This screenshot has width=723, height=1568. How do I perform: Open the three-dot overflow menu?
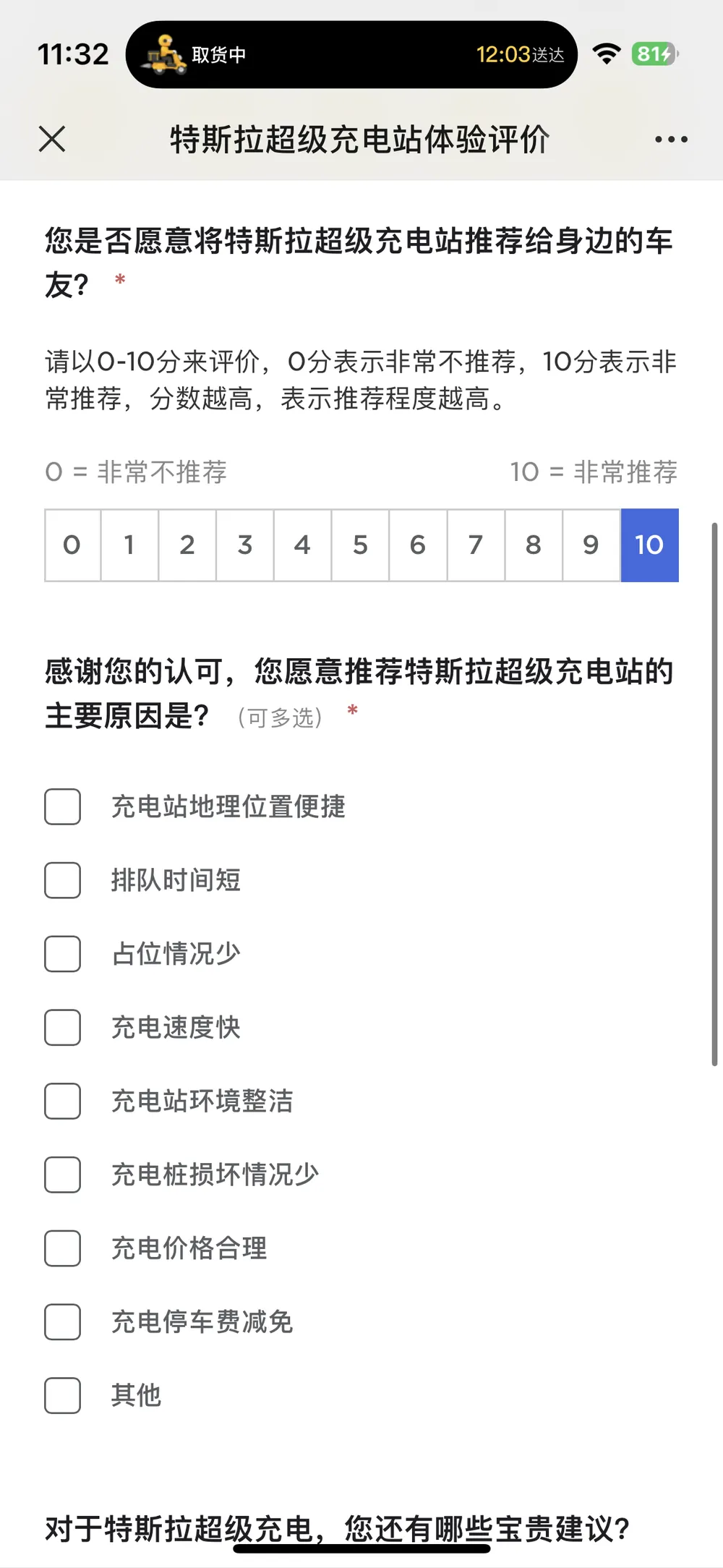click(x=671, y=139)
